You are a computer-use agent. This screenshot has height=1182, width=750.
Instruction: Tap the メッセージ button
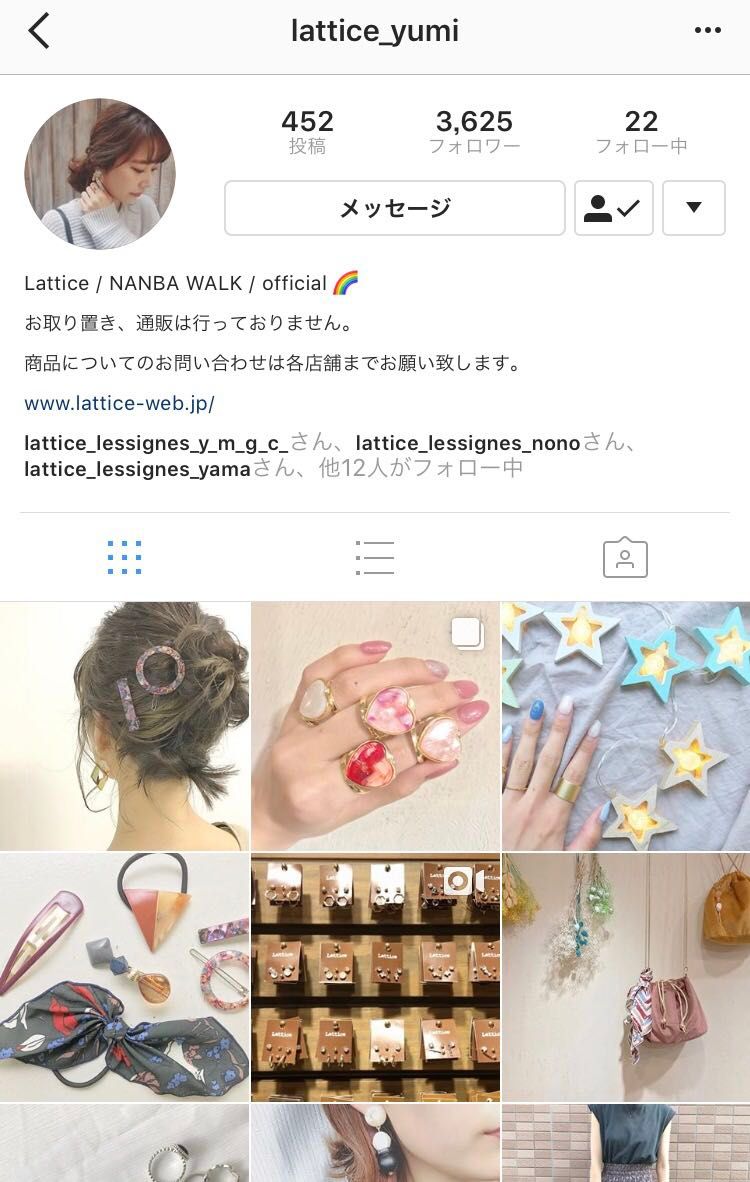pyautogui.click(x=395, y=208)
